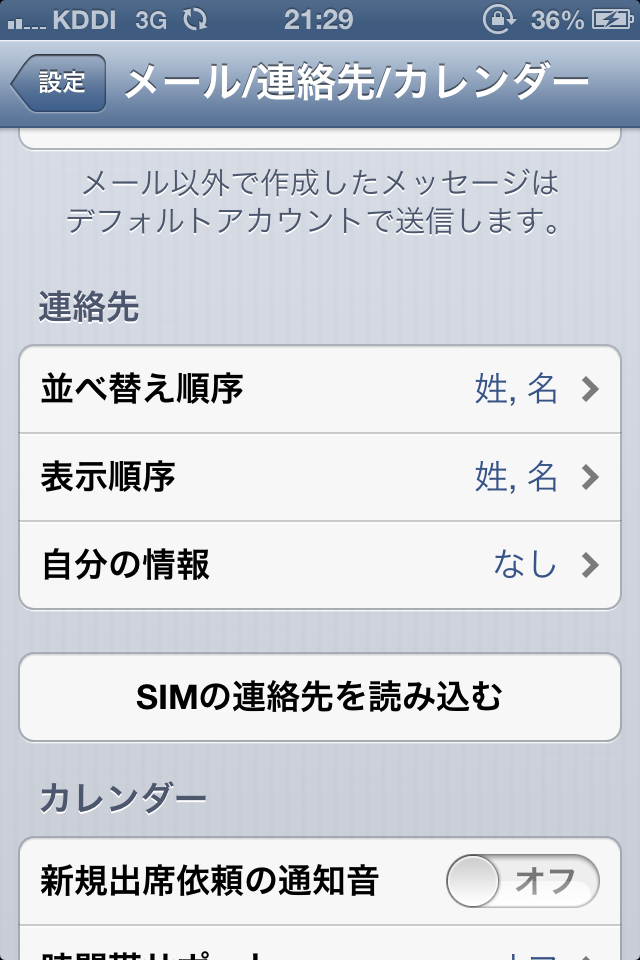Open 自分の情報 row
This screenshot has height=960, width=640.
[320, 565]
